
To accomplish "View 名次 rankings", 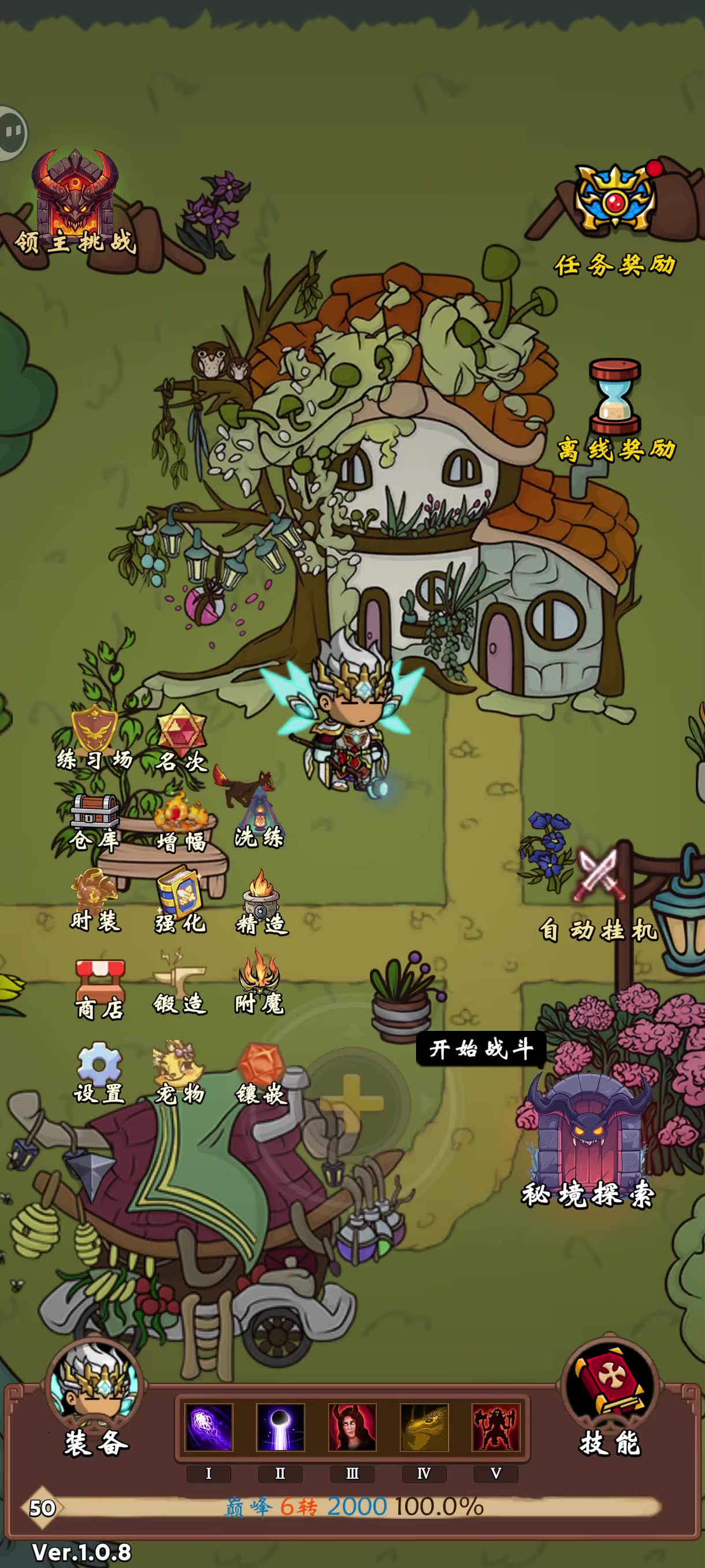I will click(x=181, y=738).
